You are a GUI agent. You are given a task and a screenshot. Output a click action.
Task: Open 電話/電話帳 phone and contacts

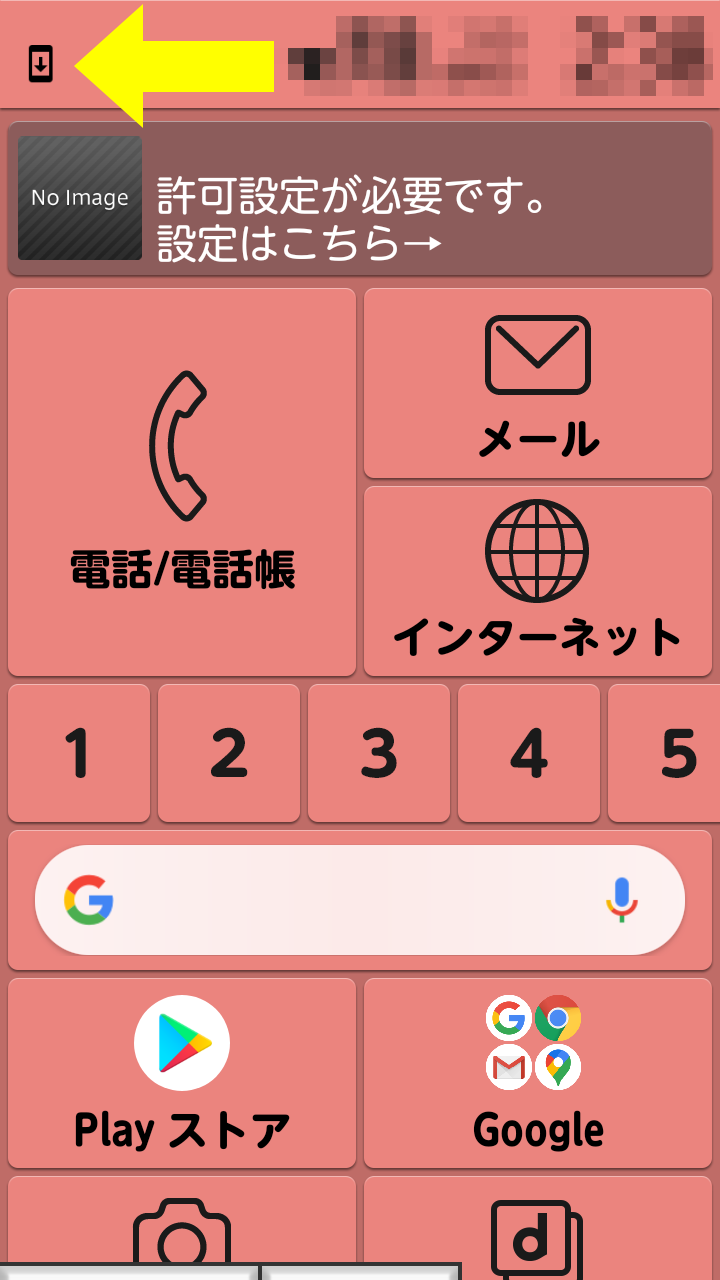click(x=182, y=482)
